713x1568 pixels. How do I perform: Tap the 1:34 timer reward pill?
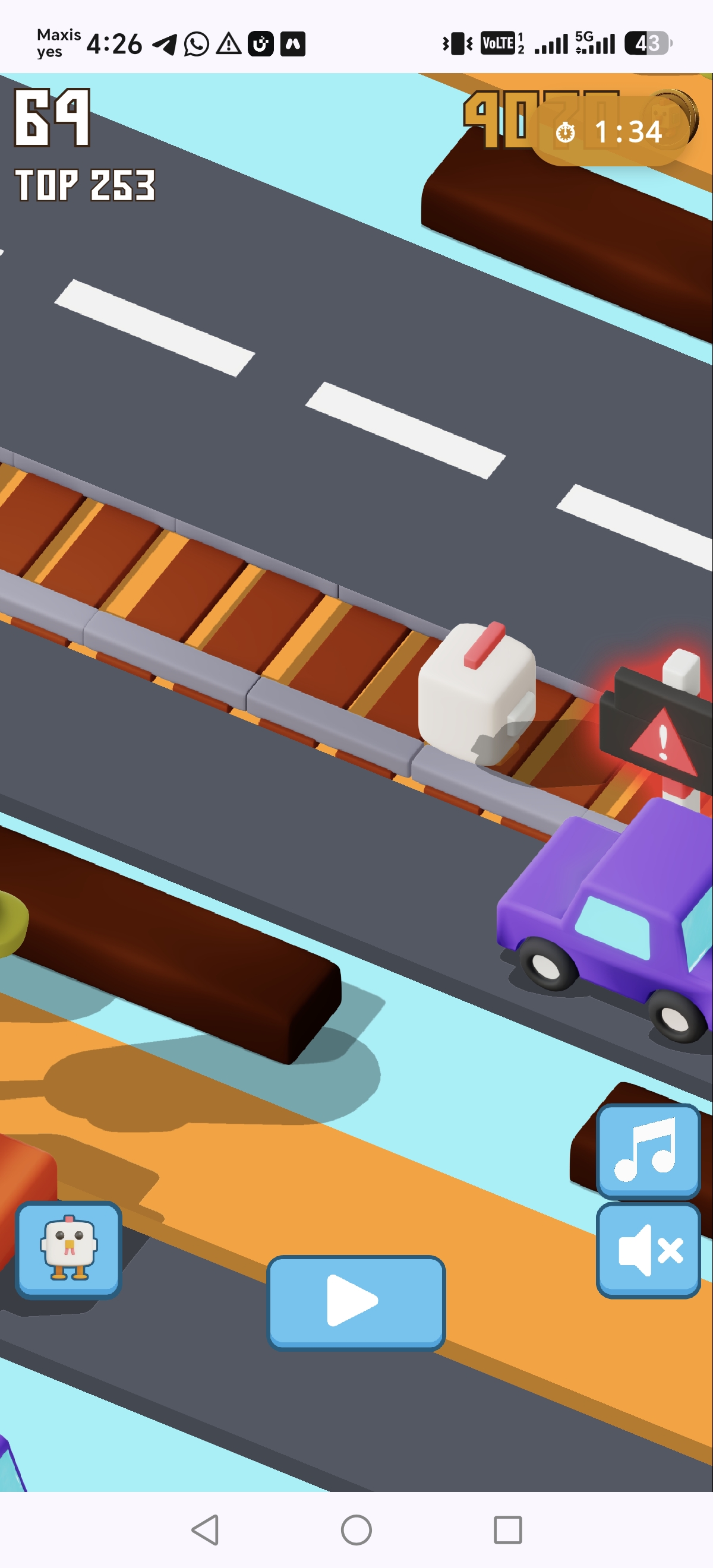click(609, 131)
